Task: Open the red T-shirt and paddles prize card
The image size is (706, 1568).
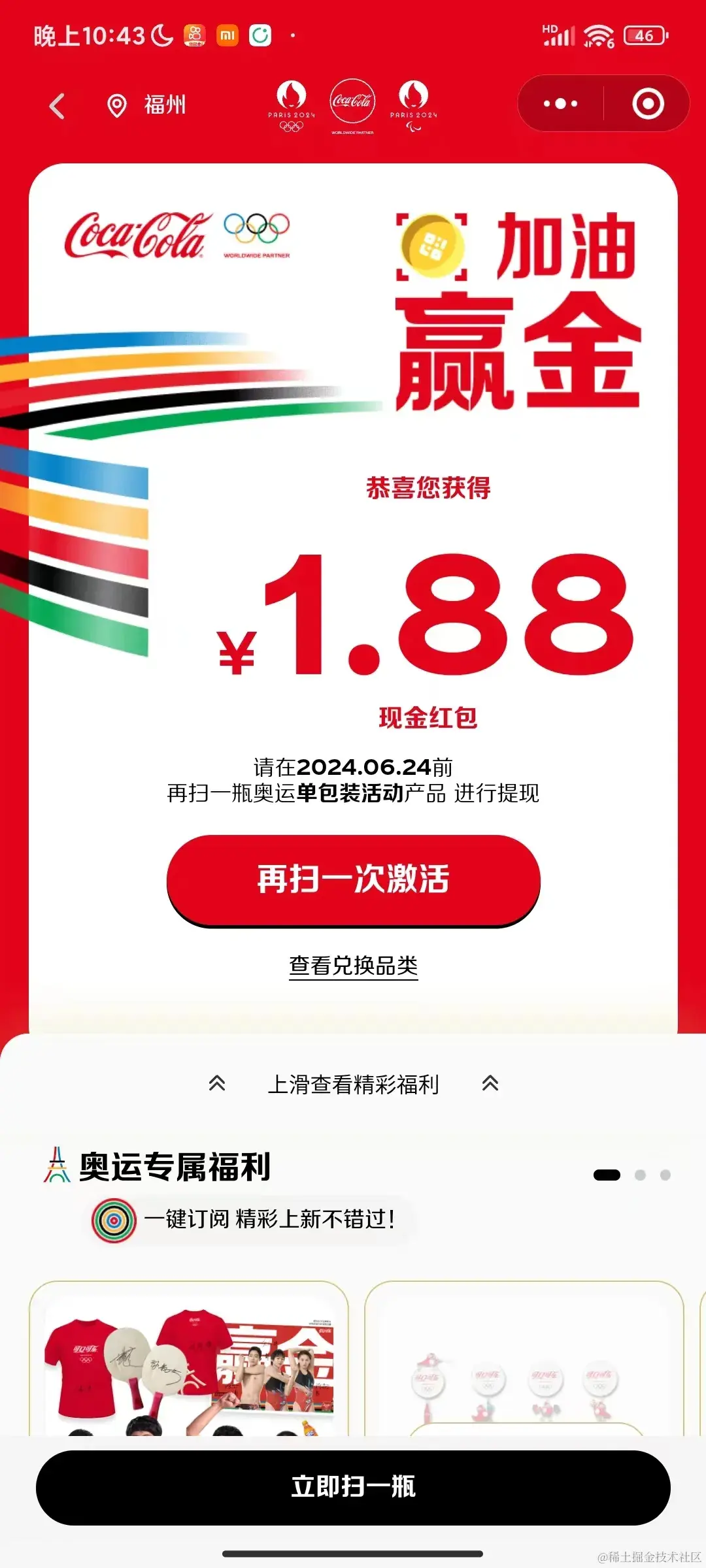Action: coord(189,1362)
